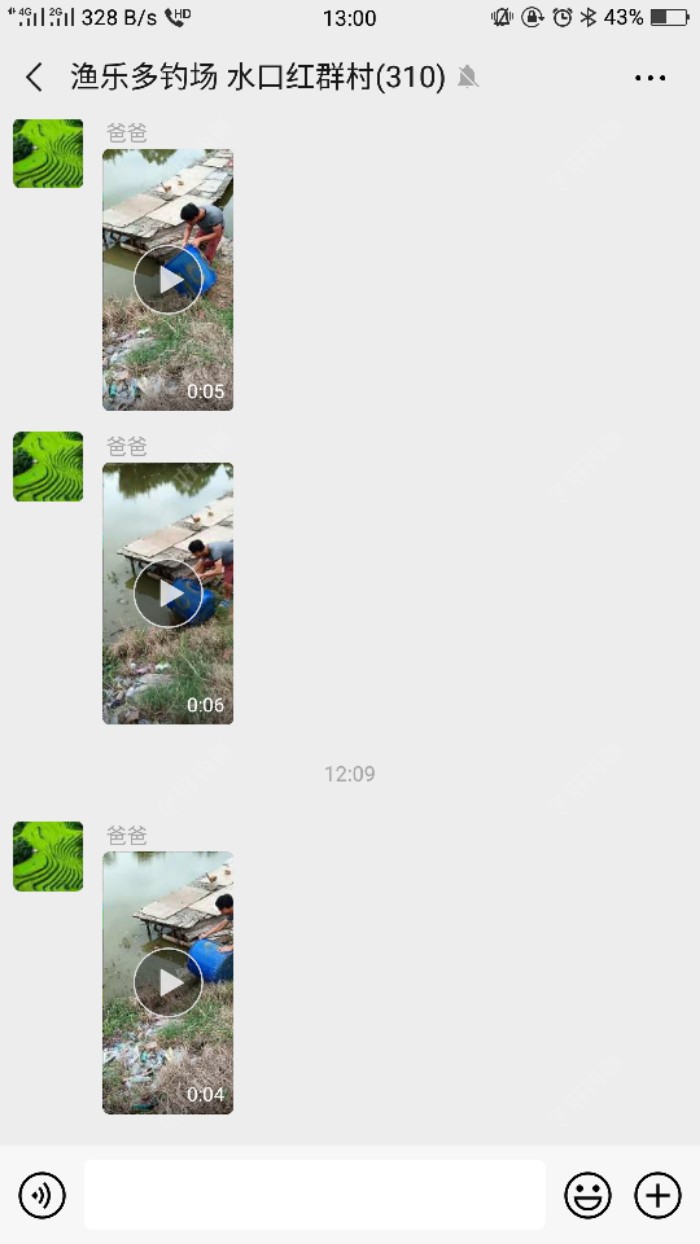Go back from the group chat
Viewport: 700px width, 1244px height.
pyautogui.click(x=34, y=77)
